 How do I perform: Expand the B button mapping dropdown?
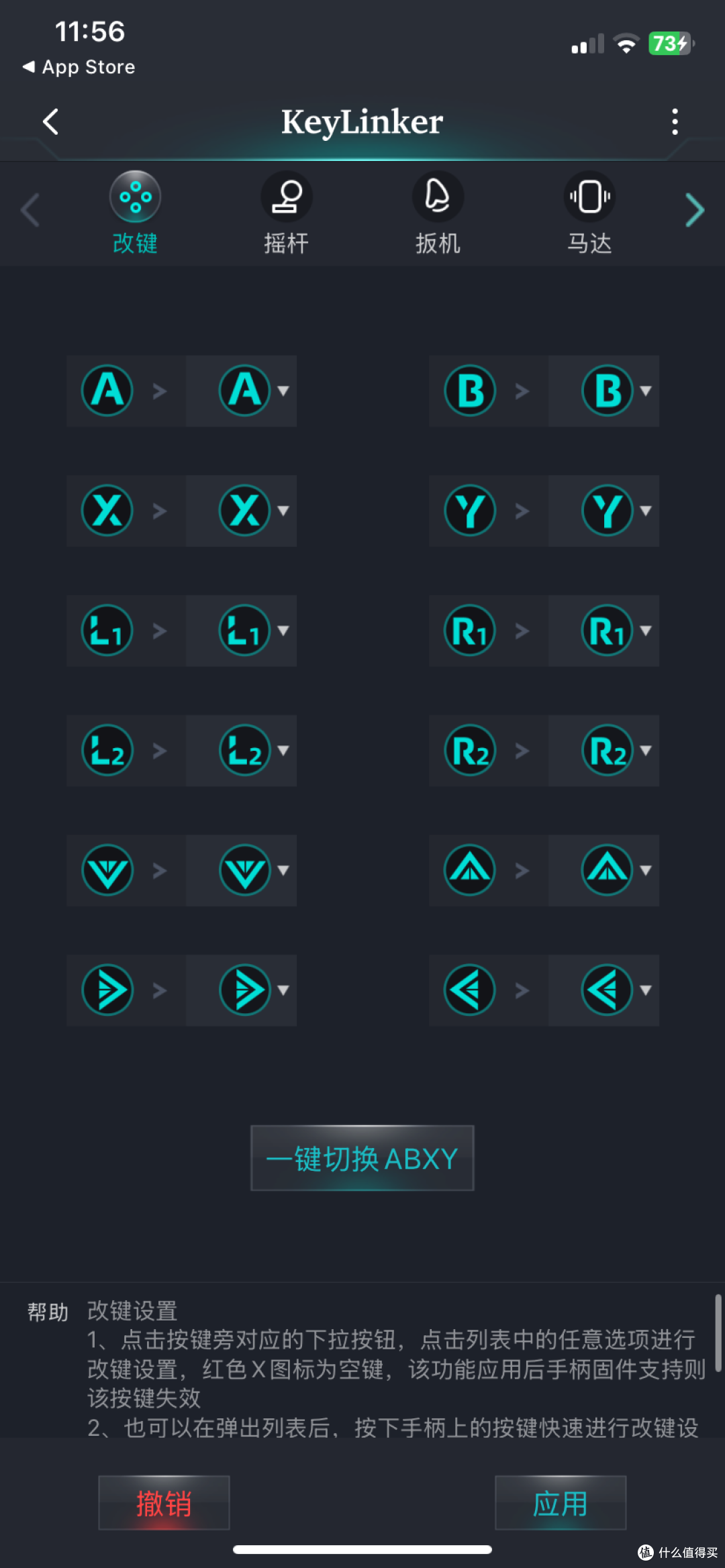604,391
